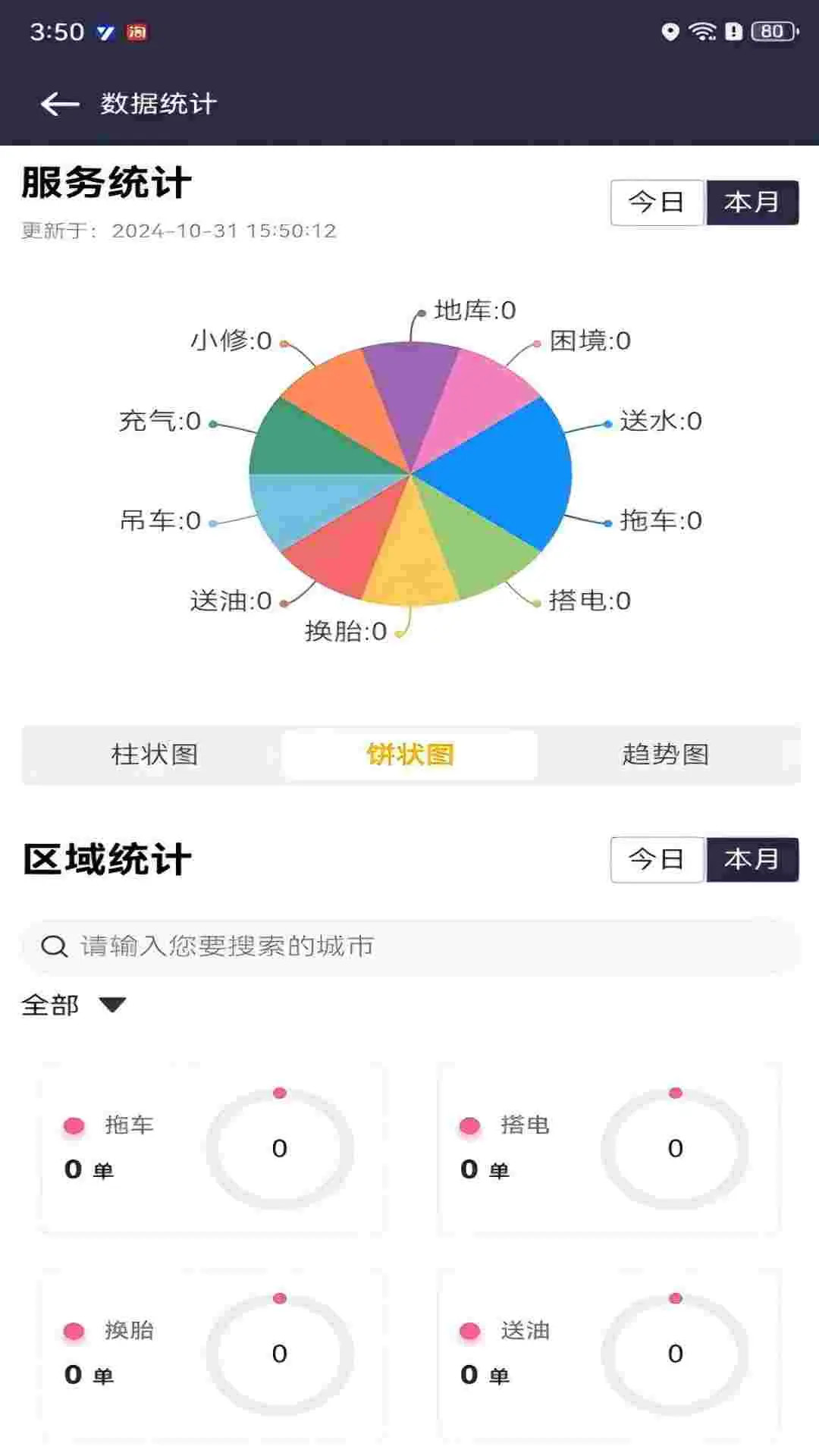This screenshot has width=819, height=1456.
Task: Click the search magnifier icon
Action: tap(53, 945)
